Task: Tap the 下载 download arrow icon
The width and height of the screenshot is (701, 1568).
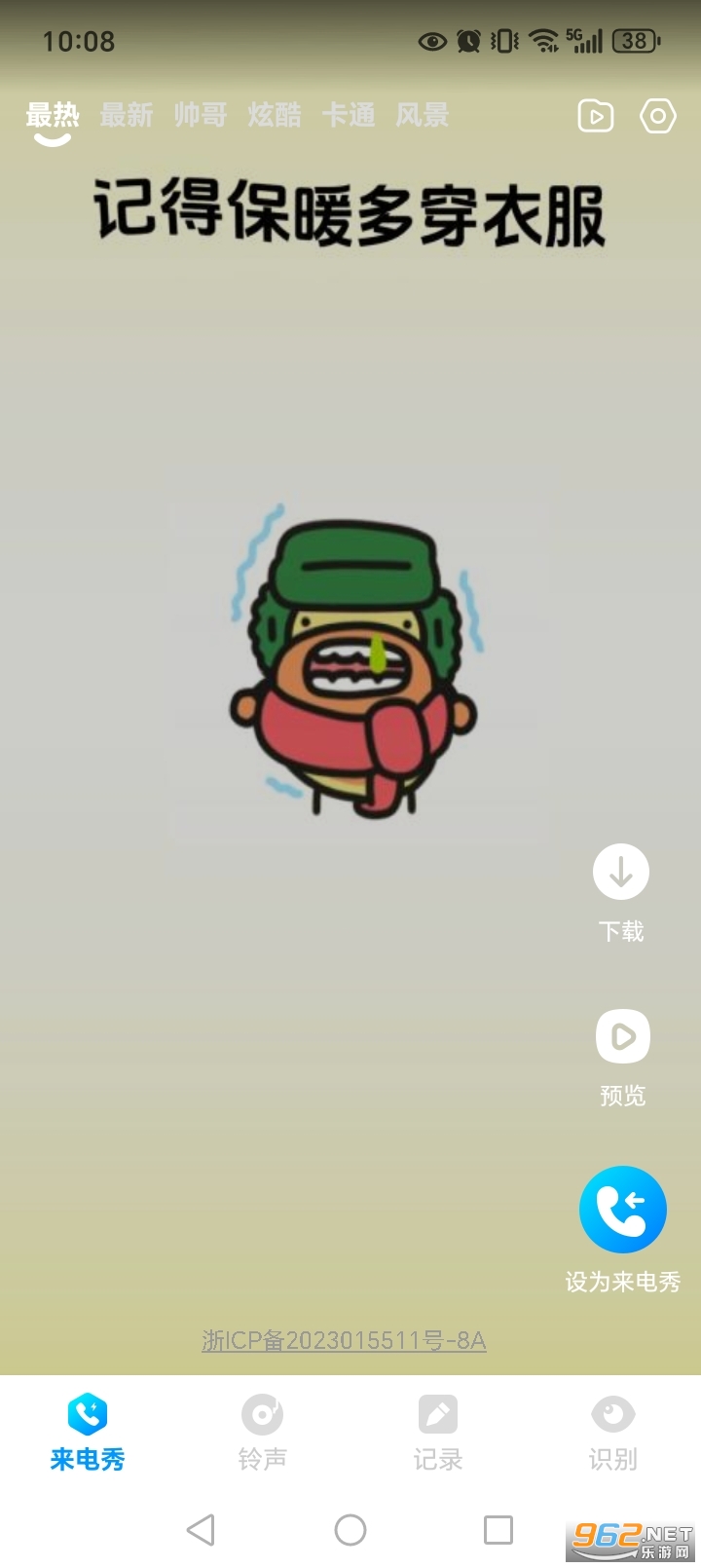Action: (x=620, y=871)
